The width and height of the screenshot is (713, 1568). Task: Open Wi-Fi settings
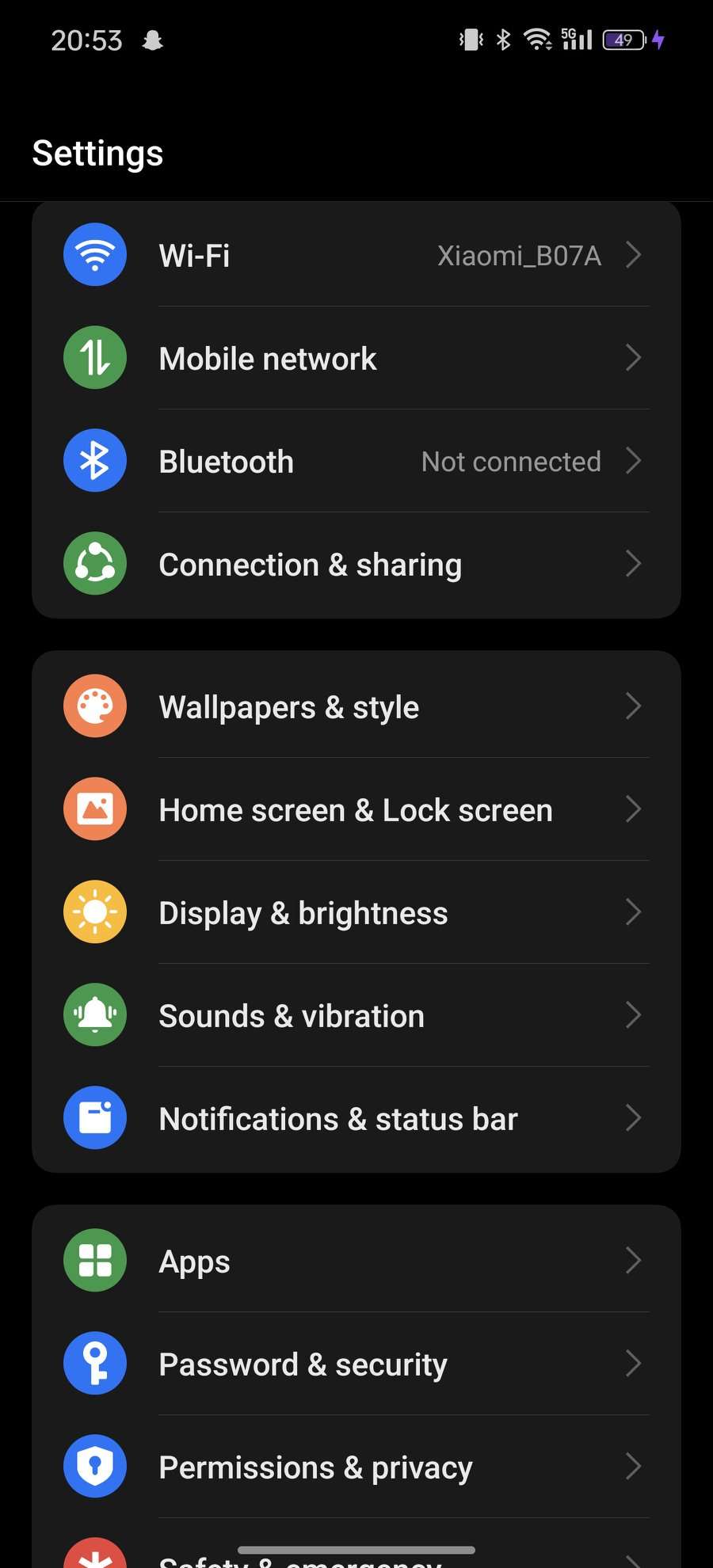[x=356, y=255]
